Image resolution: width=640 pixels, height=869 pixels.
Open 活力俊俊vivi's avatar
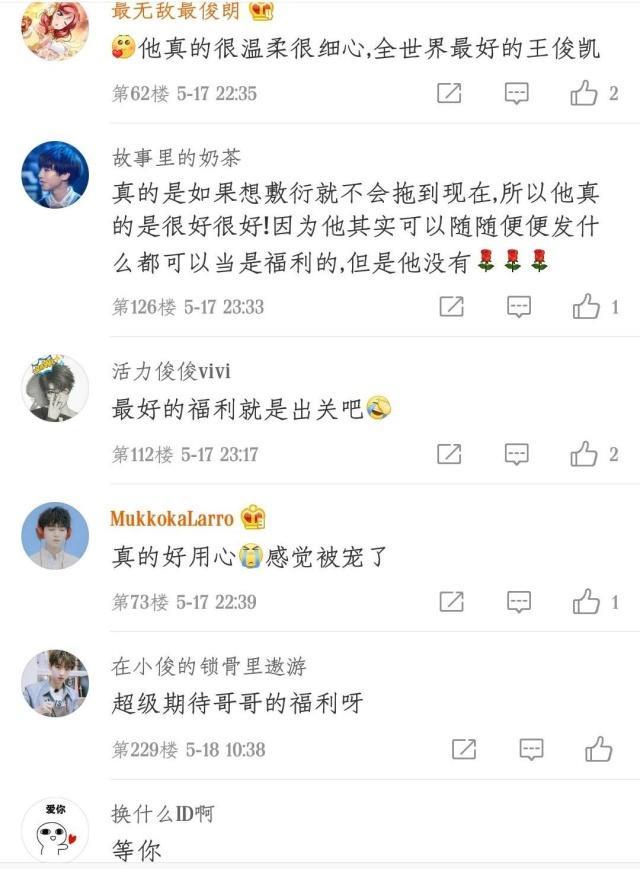point(55,389)
